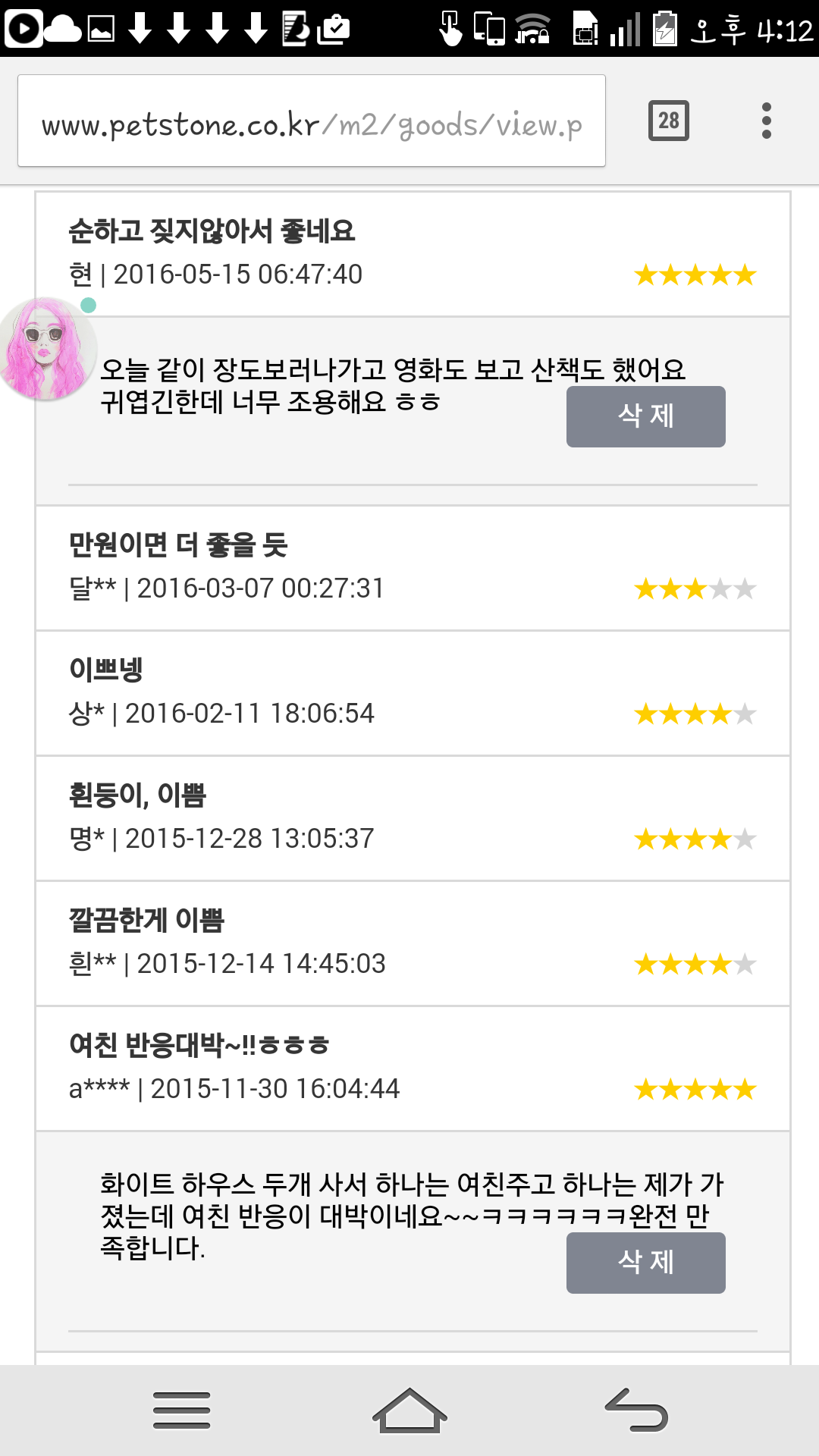This screenshot has width=819, height=1456.
Task: Collapse the review titled 여친 반응대박
Action: pyautogui.click(x=199, y=1046)
